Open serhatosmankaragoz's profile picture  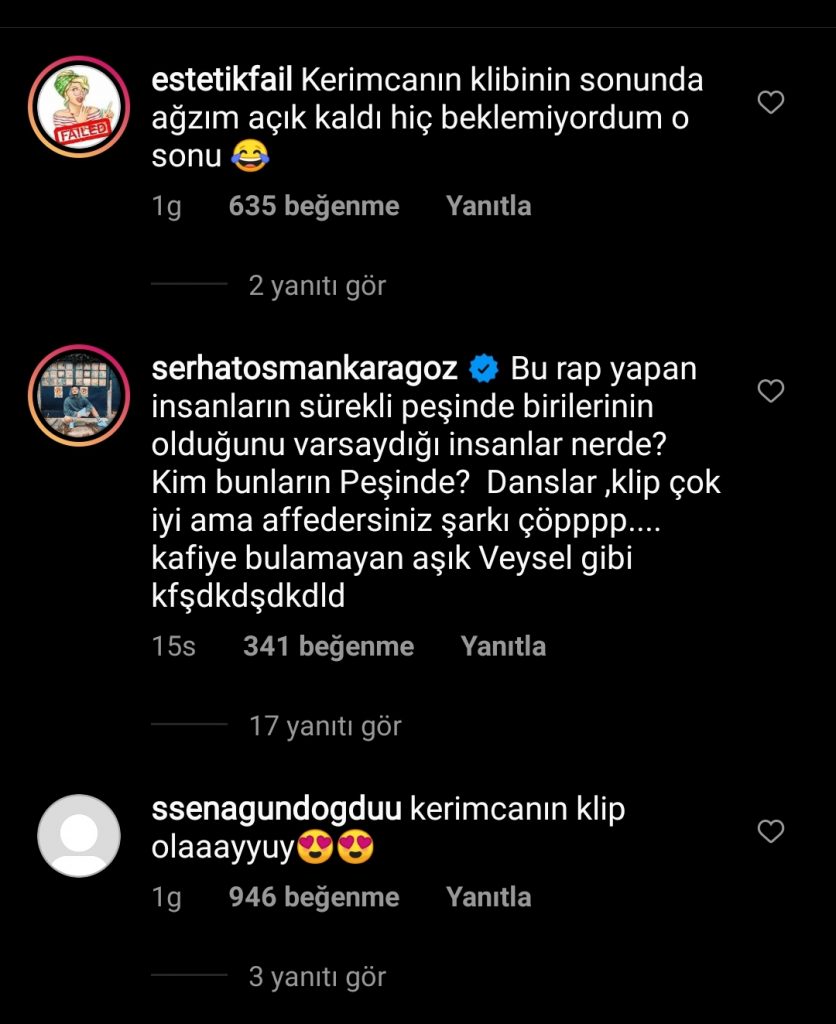[79, 396]
